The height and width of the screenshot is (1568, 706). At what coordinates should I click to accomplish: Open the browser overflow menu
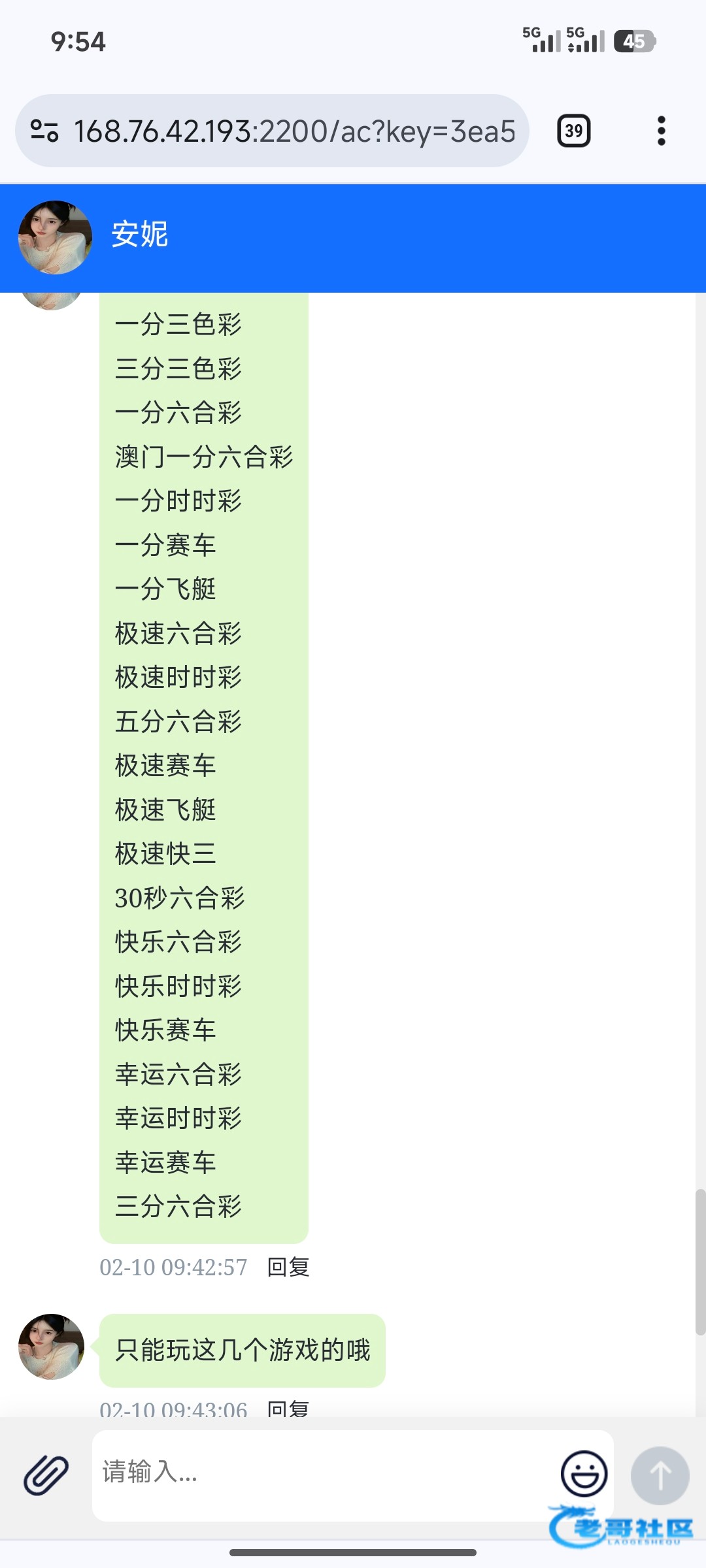coord(661,131)
